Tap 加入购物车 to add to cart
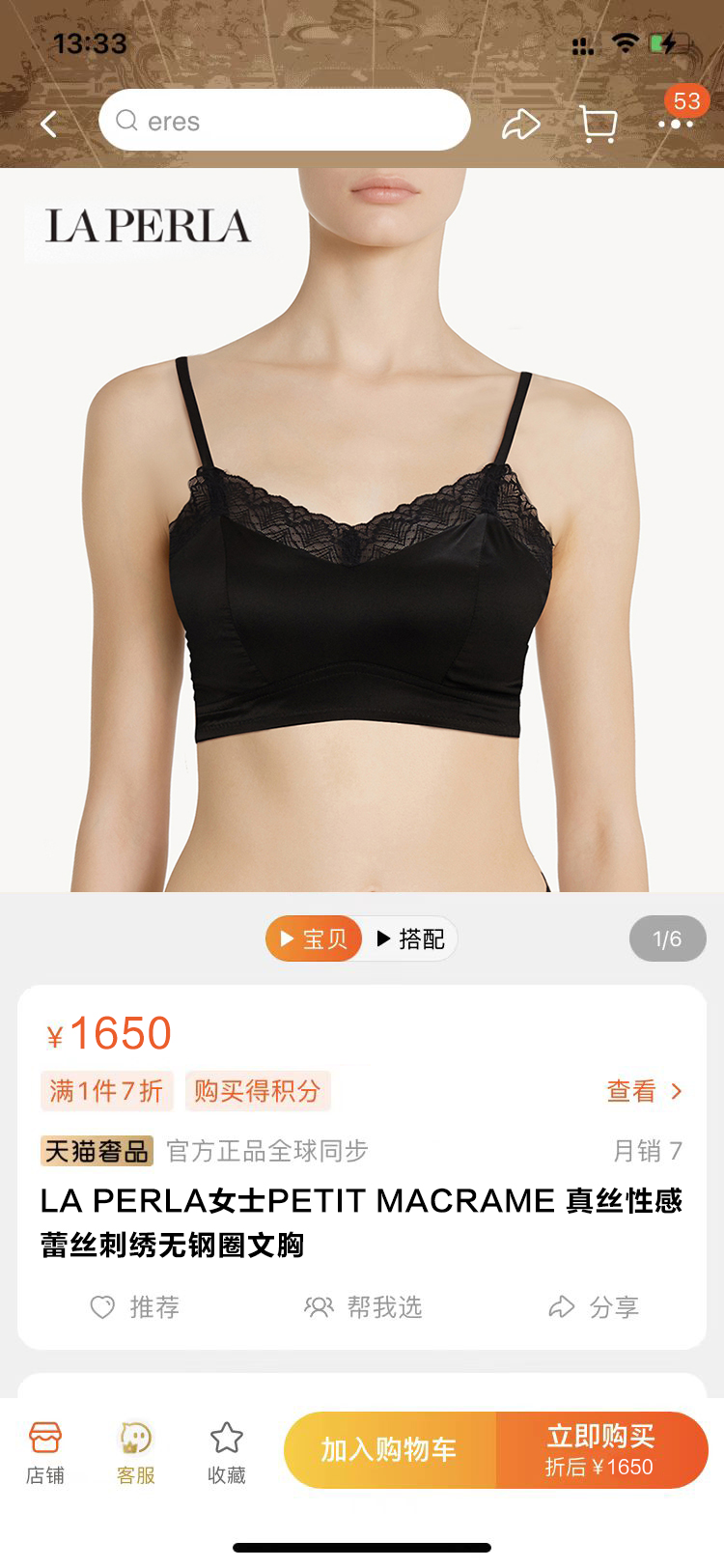This screenshot has width=724, height=1568. (x=389, y=1450)
